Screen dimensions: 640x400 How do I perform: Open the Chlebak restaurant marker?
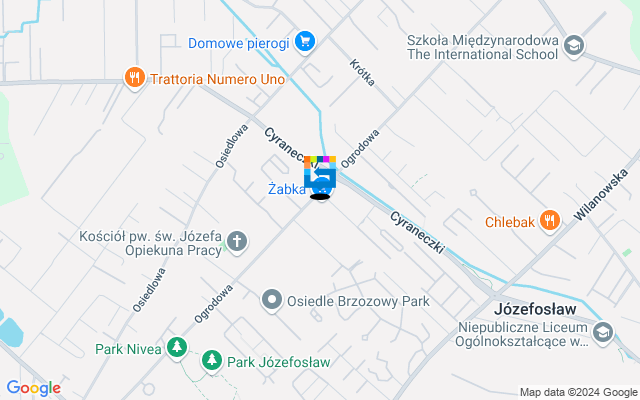click(548, 221)
